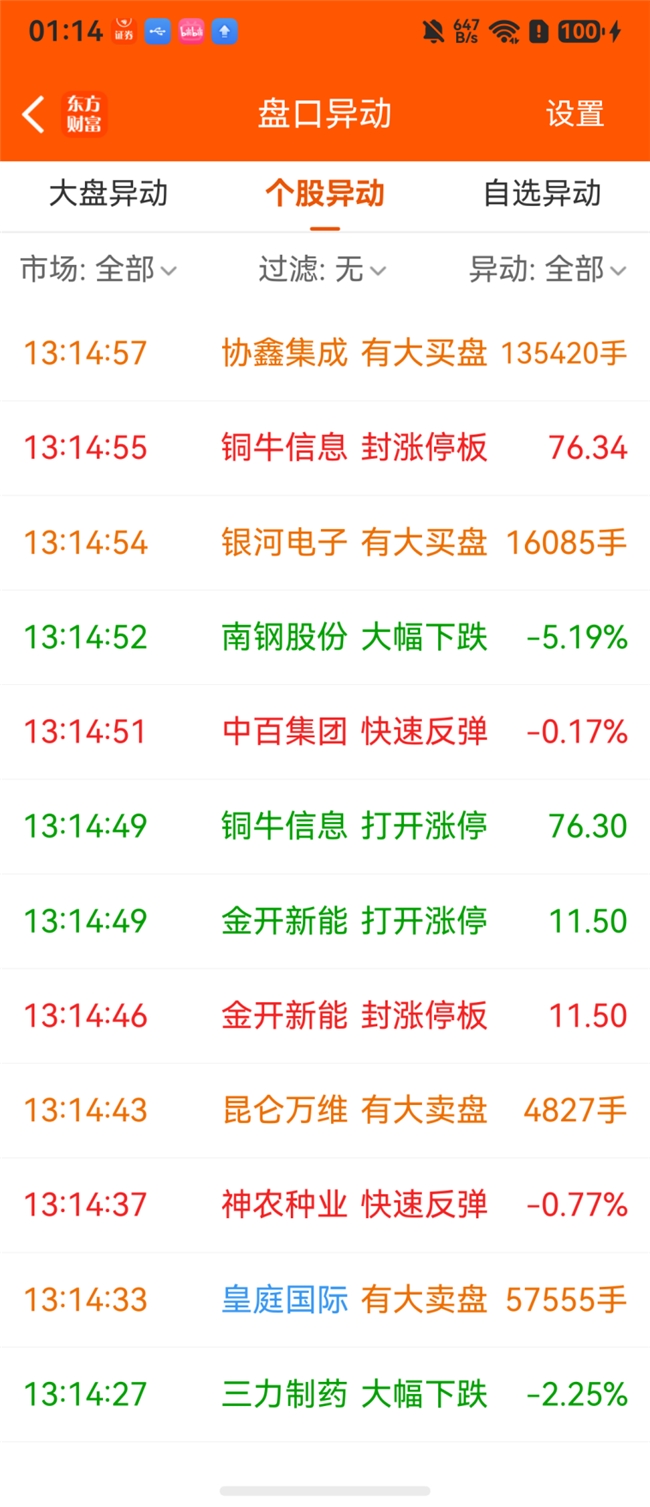View the 银河电子 有大买盘 row
This screenshot has height=1507, width=650.
pyautogui.click(x=325, y=542)
